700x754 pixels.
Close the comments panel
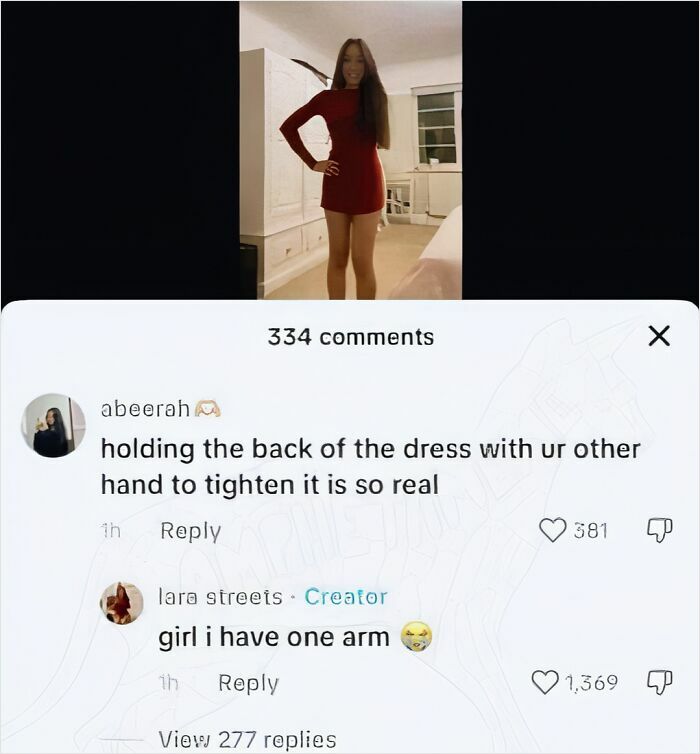[x=658, y=337]
